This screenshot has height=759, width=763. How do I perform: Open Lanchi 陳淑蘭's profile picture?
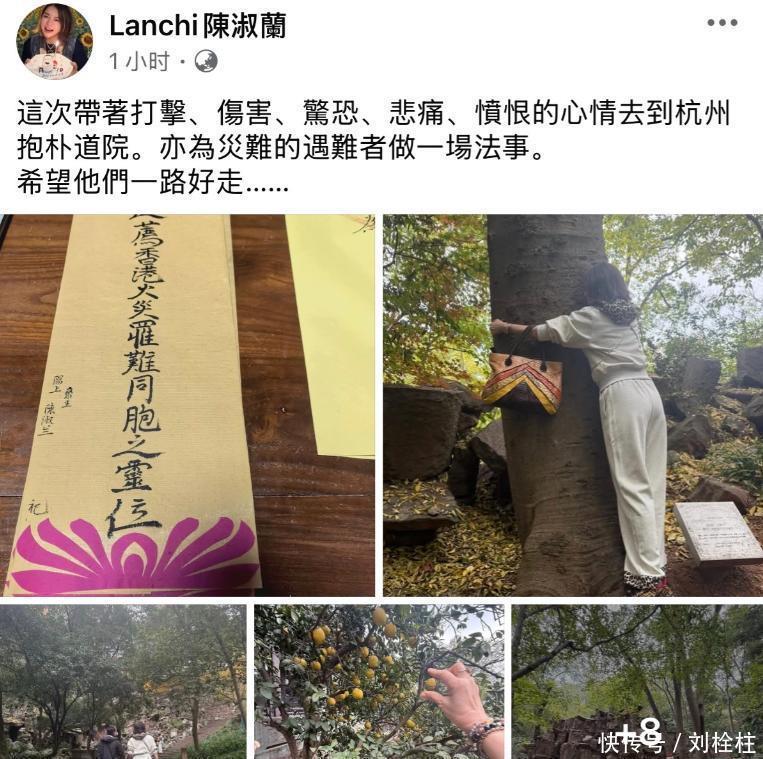point(54,41)
